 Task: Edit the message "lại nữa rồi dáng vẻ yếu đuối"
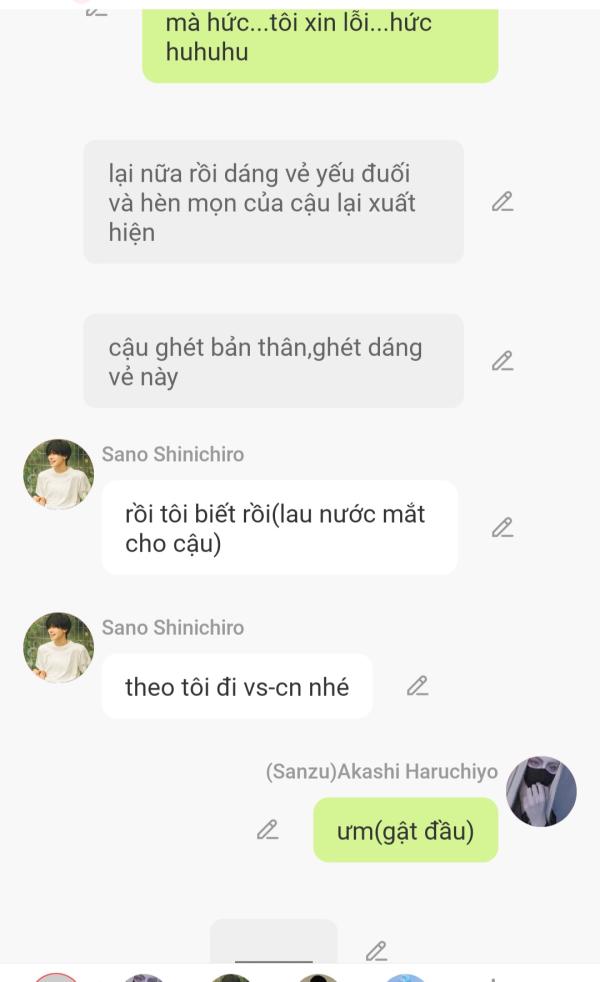coord(502,202)
